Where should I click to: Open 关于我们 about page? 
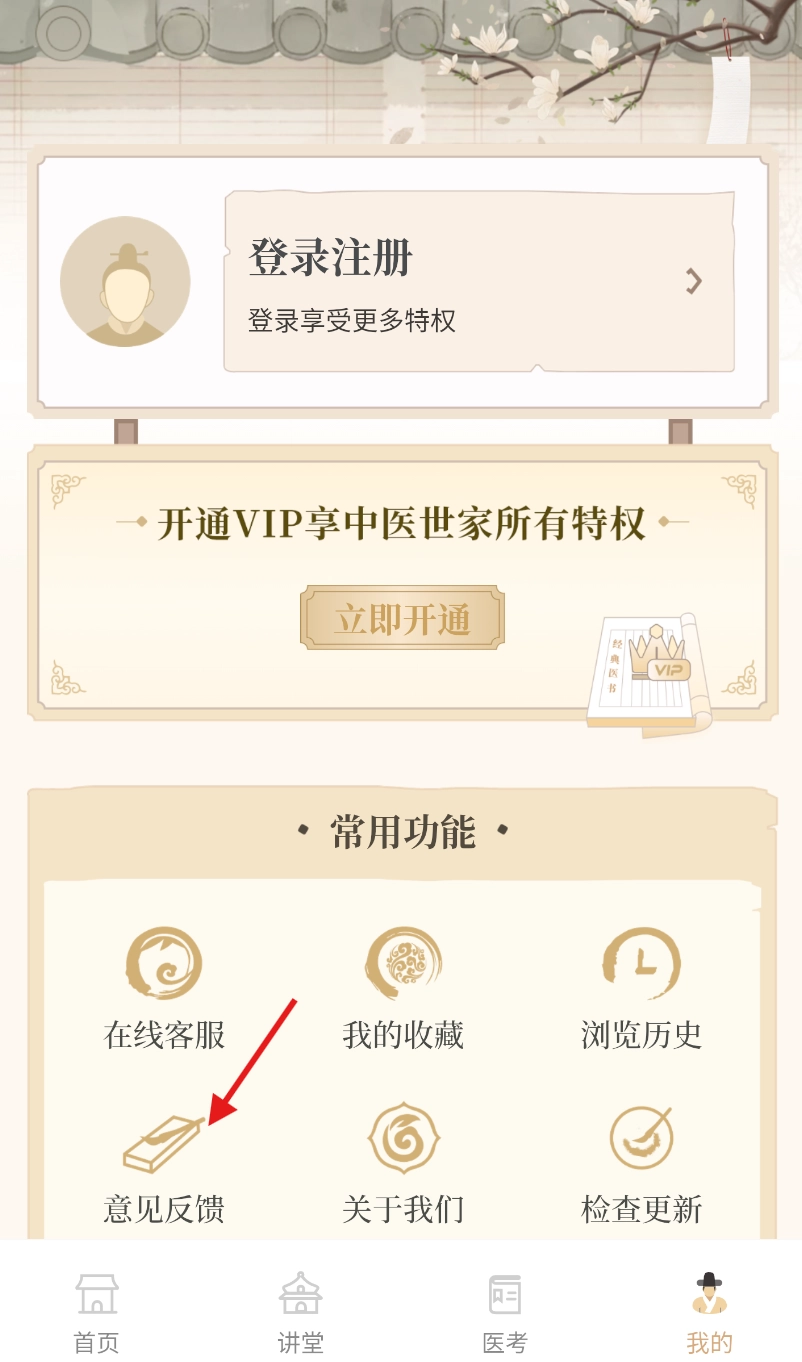point(402,1165)
